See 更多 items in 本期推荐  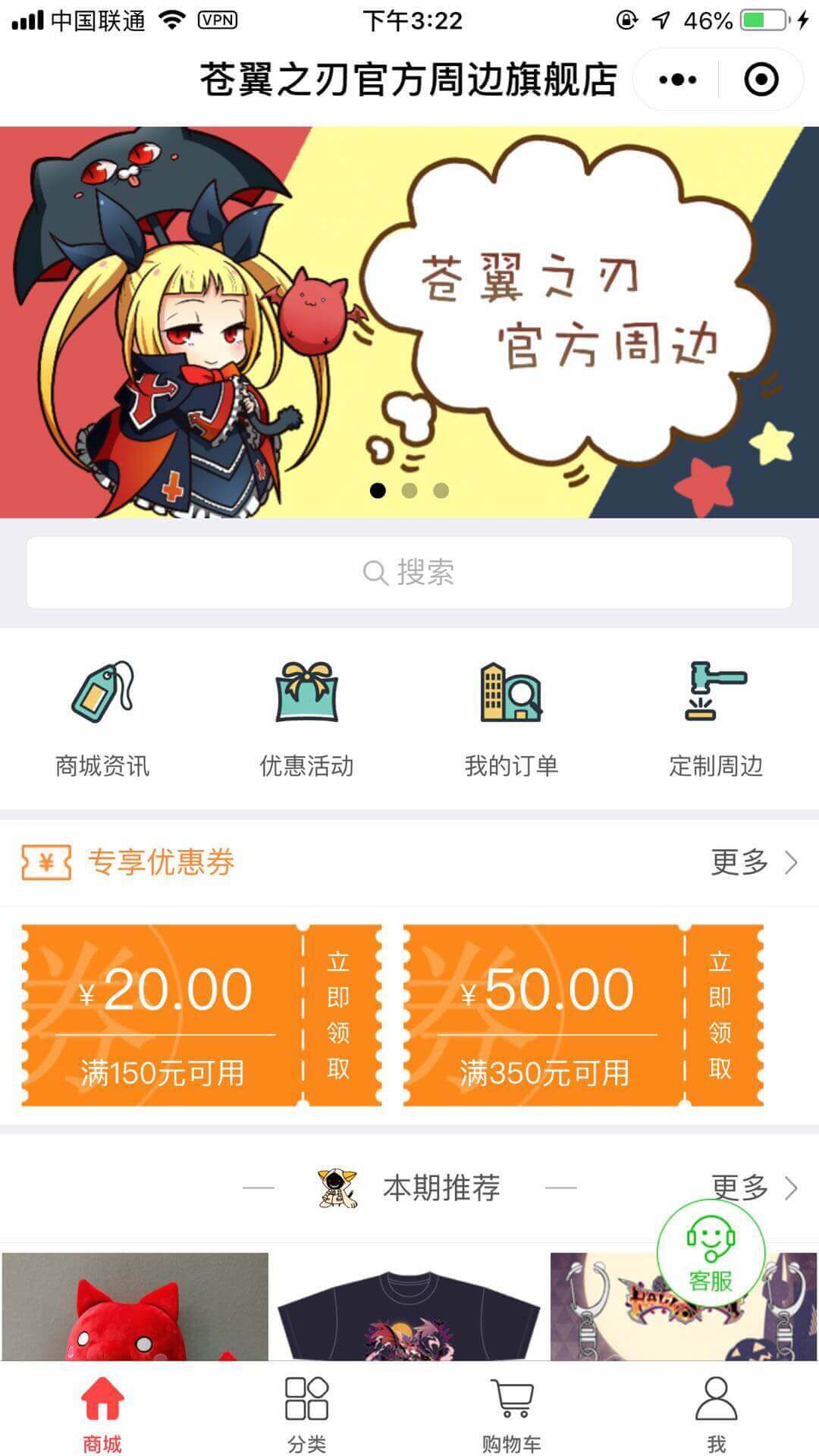click(x=754, y=1187)
